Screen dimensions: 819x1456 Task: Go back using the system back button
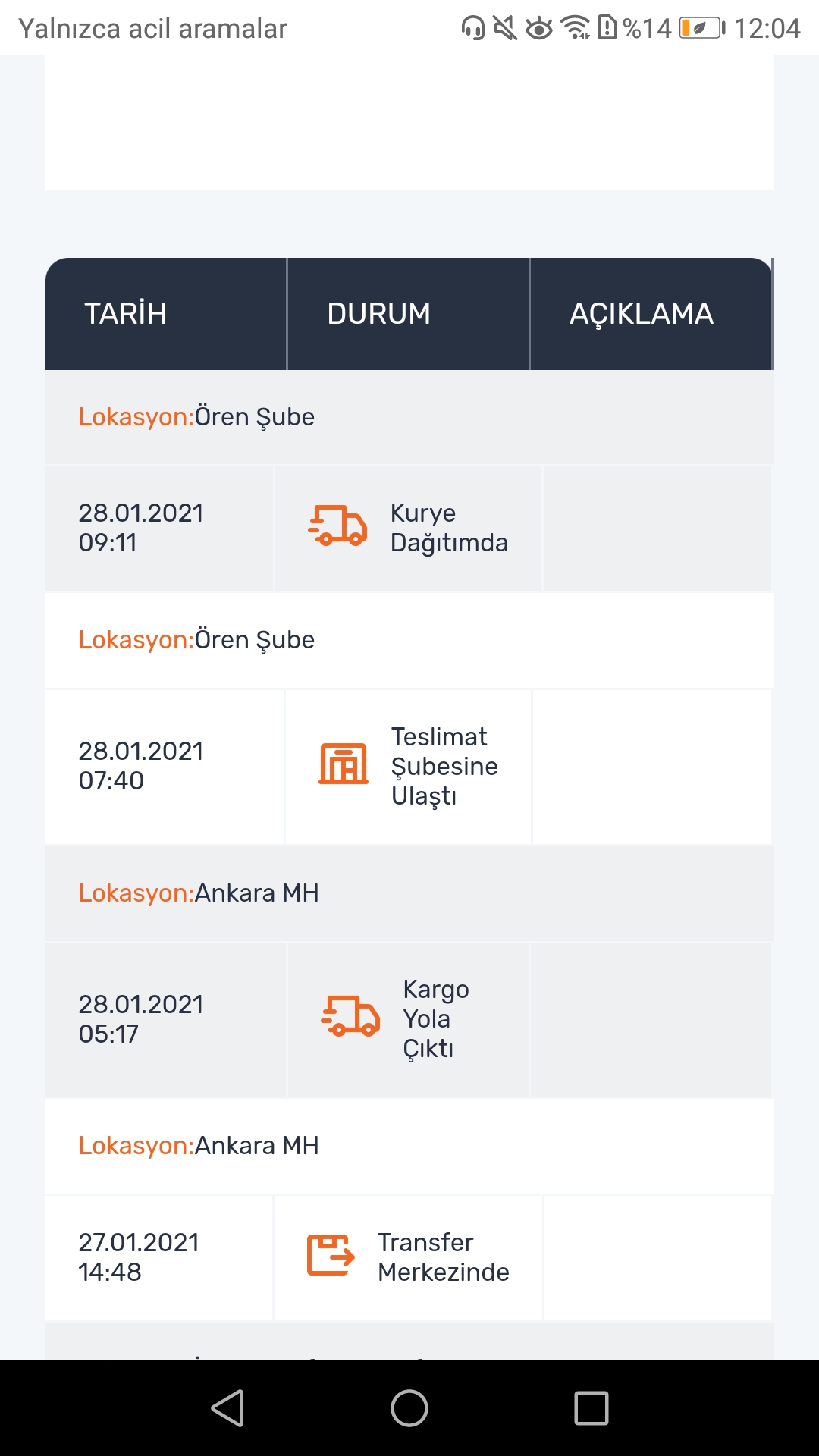[227, 1408]
